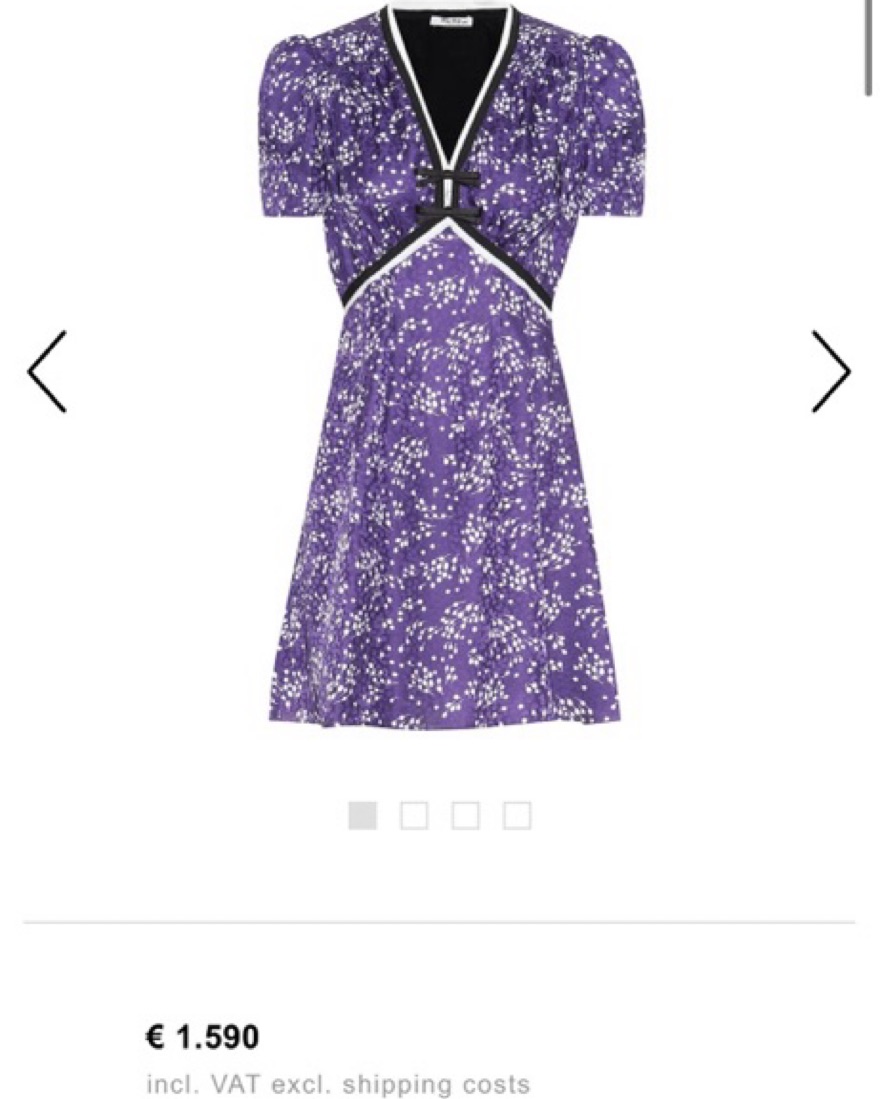Switch gallery view using the last indicator
This screenshot has height=1099, width=880.
519,816
